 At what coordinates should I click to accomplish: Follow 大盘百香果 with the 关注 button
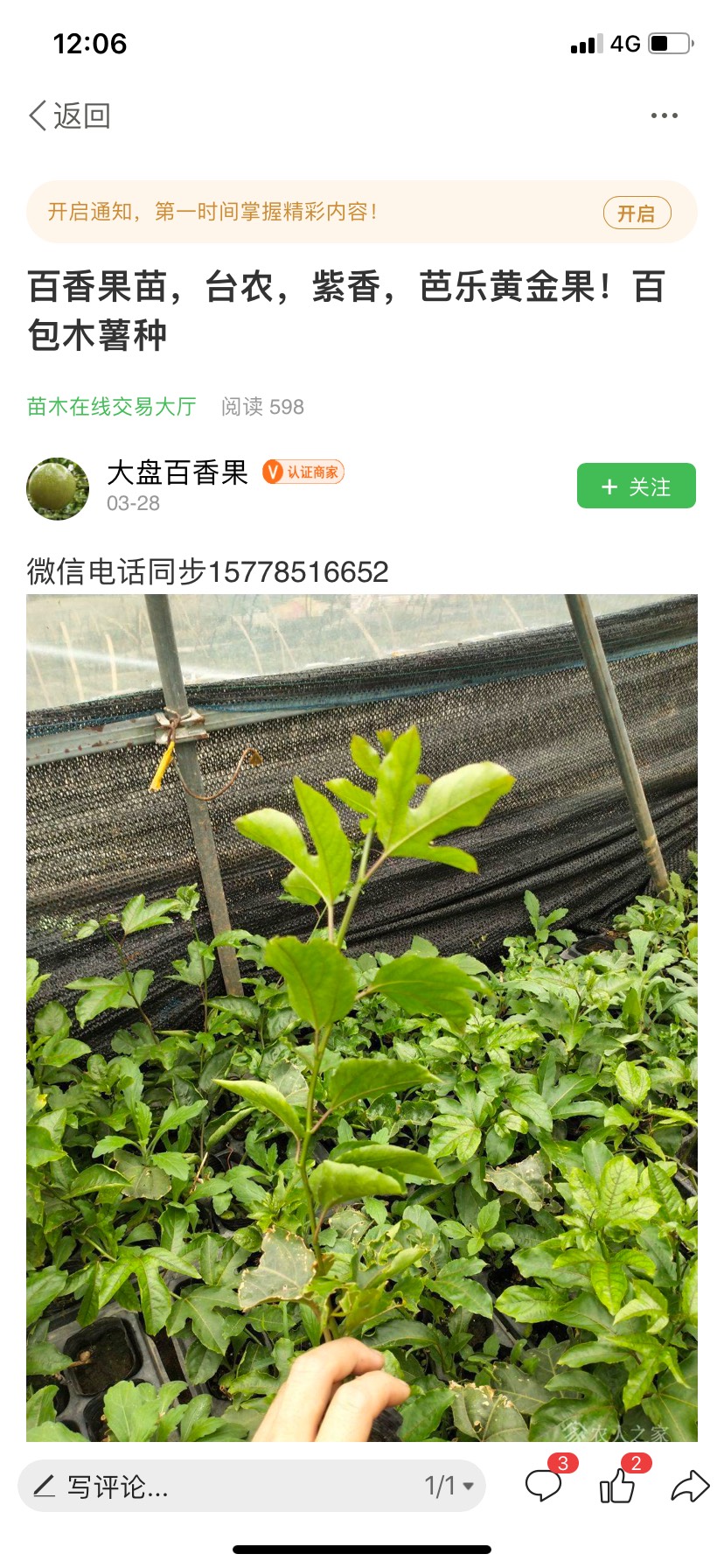(636, 486)
